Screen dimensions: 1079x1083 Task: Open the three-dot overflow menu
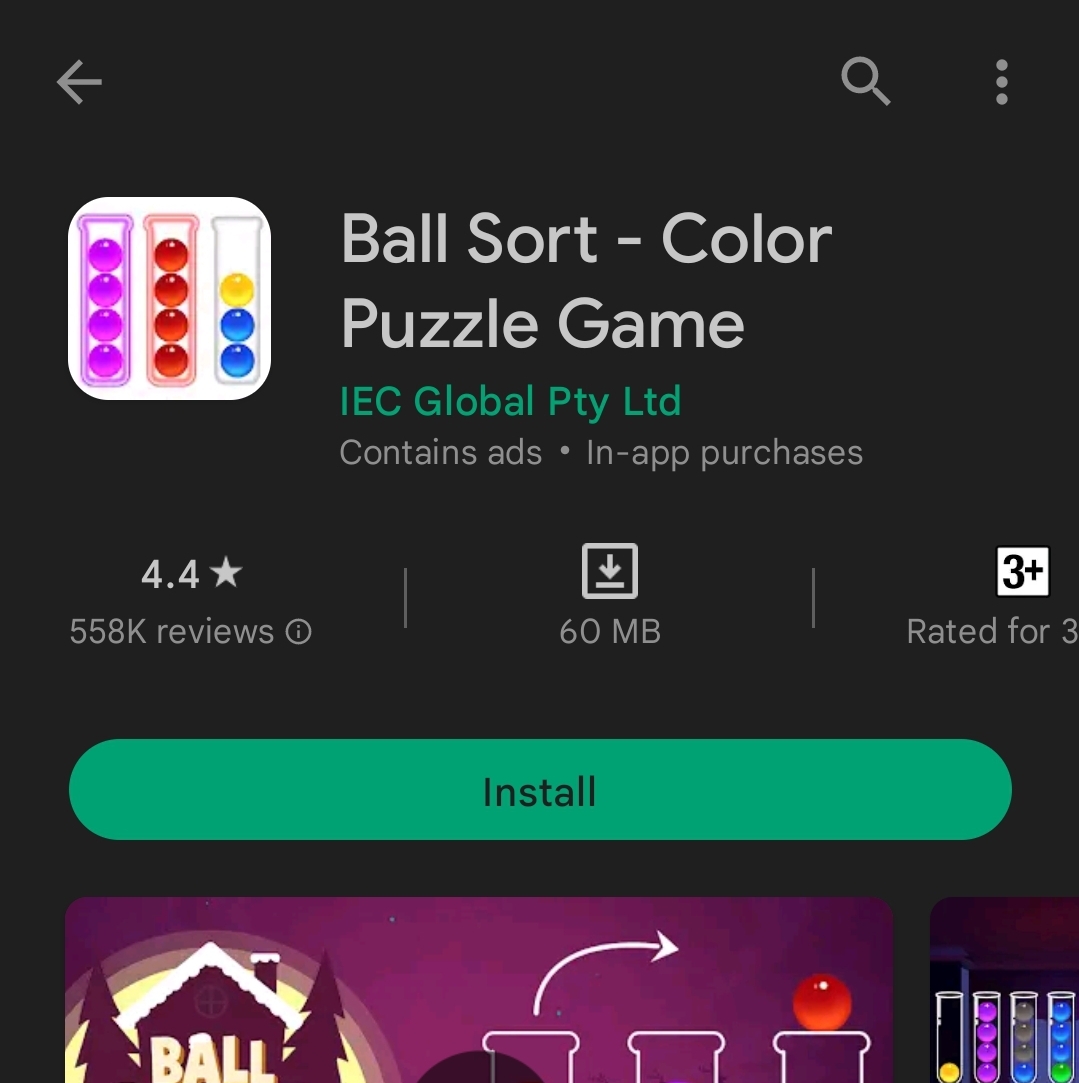coord(1001,82)
